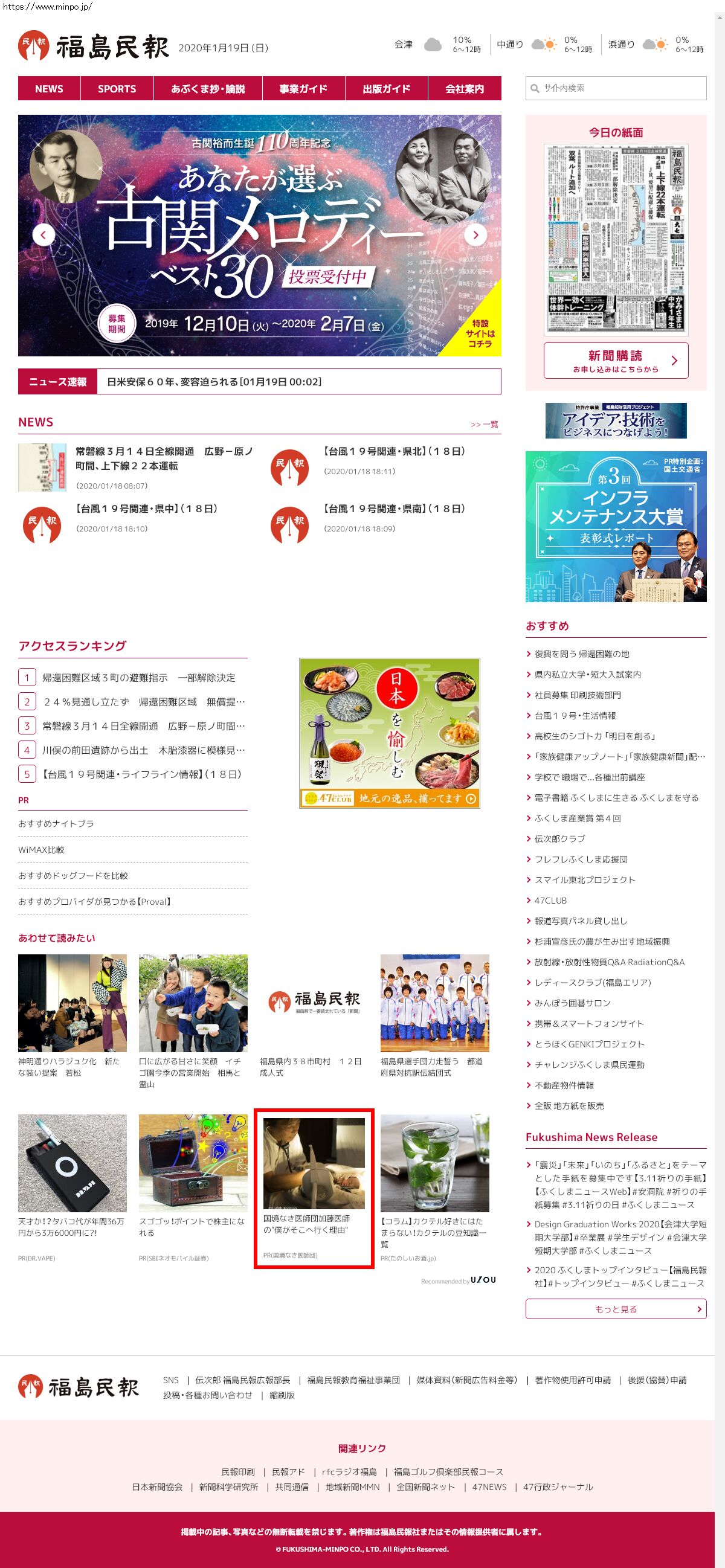Open the NEWS navigation tab
The width and height of the screenshot is (725, 1568).
click(x=50, y=89)
